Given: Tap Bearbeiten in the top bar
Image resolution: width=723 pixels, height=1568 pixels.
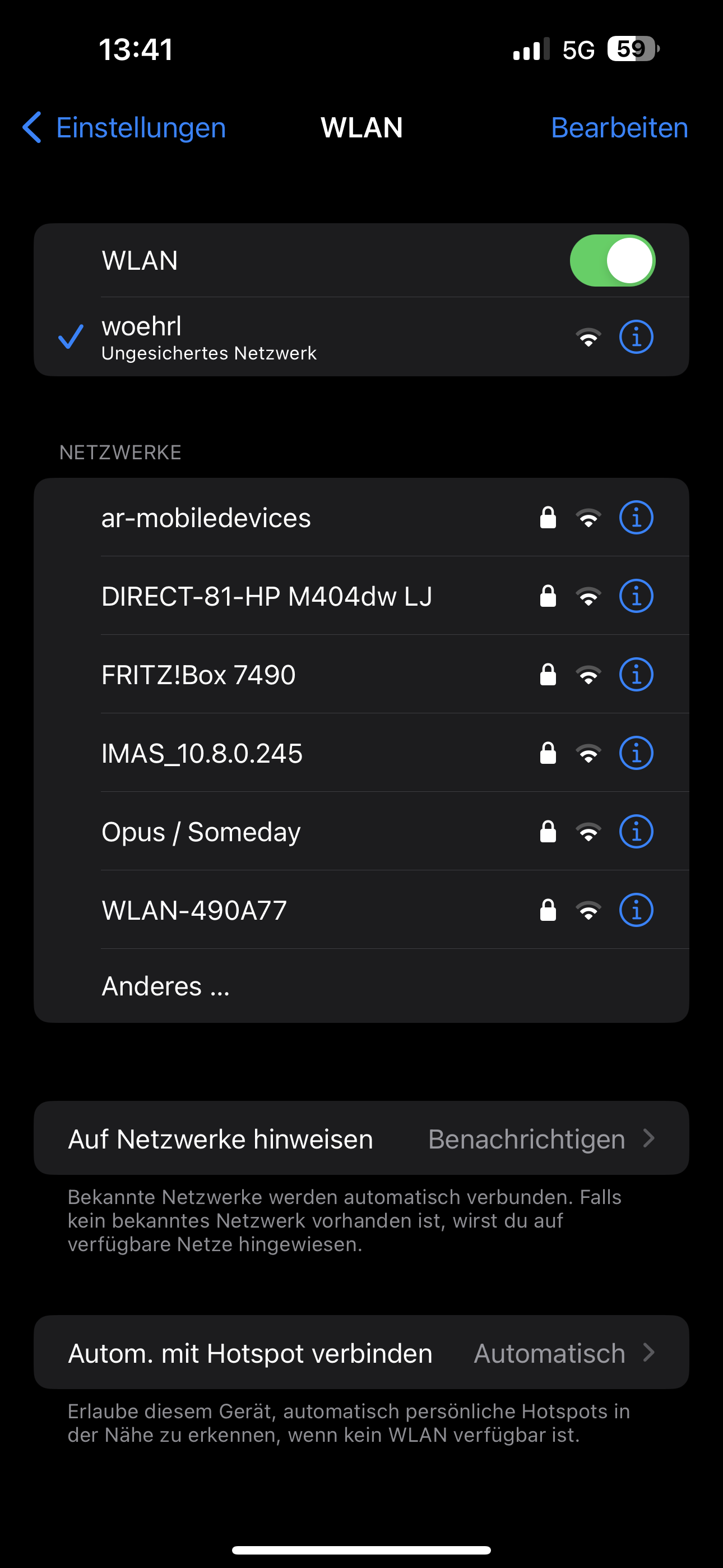Looking at the screenshot, I should pyautogui.click(x=619, y=128).
